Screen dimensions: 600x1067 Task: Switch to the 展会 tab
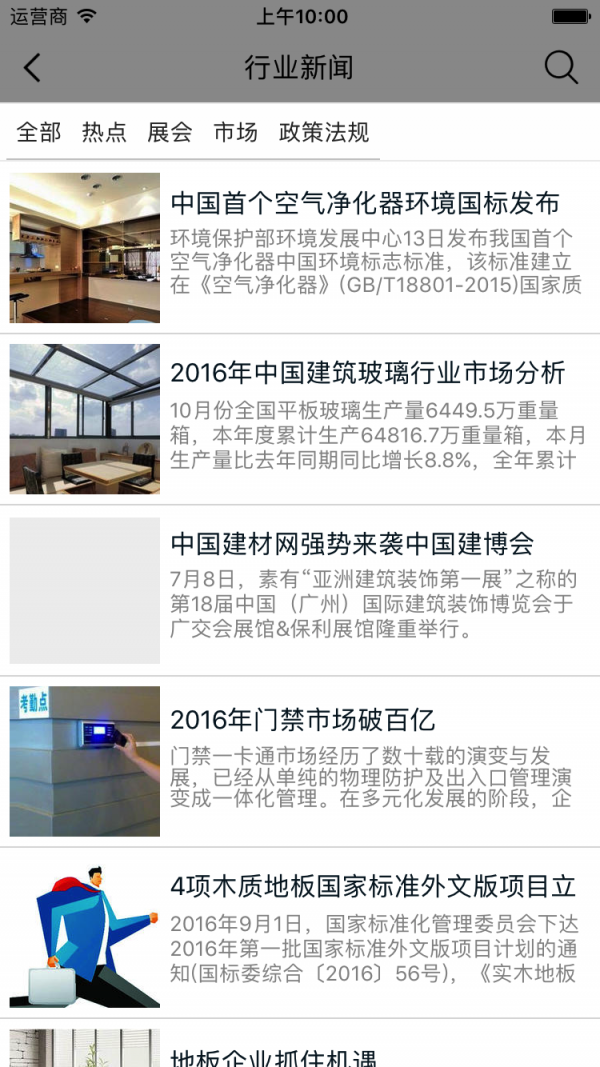170,132
